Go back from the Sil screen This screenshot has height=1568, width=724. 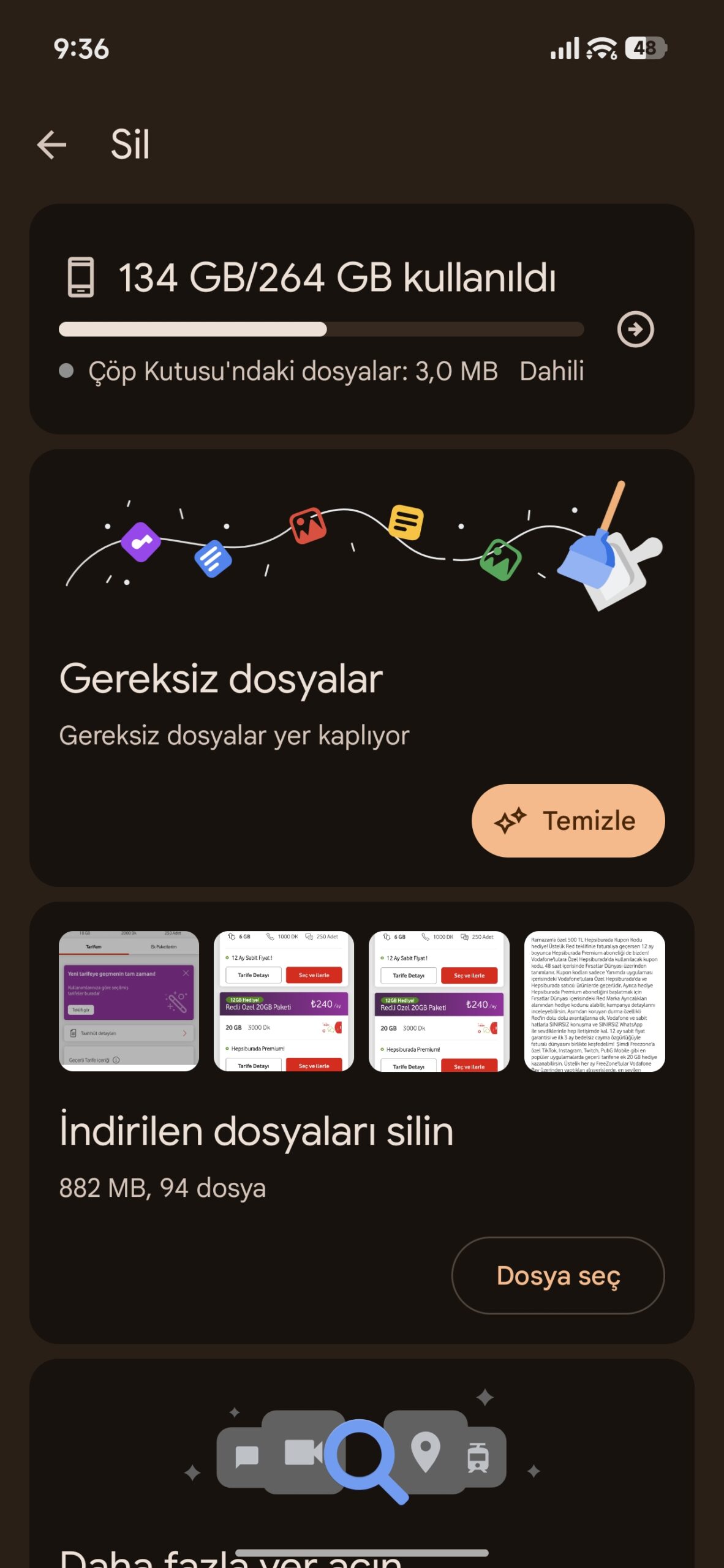(x=51, y=145)
